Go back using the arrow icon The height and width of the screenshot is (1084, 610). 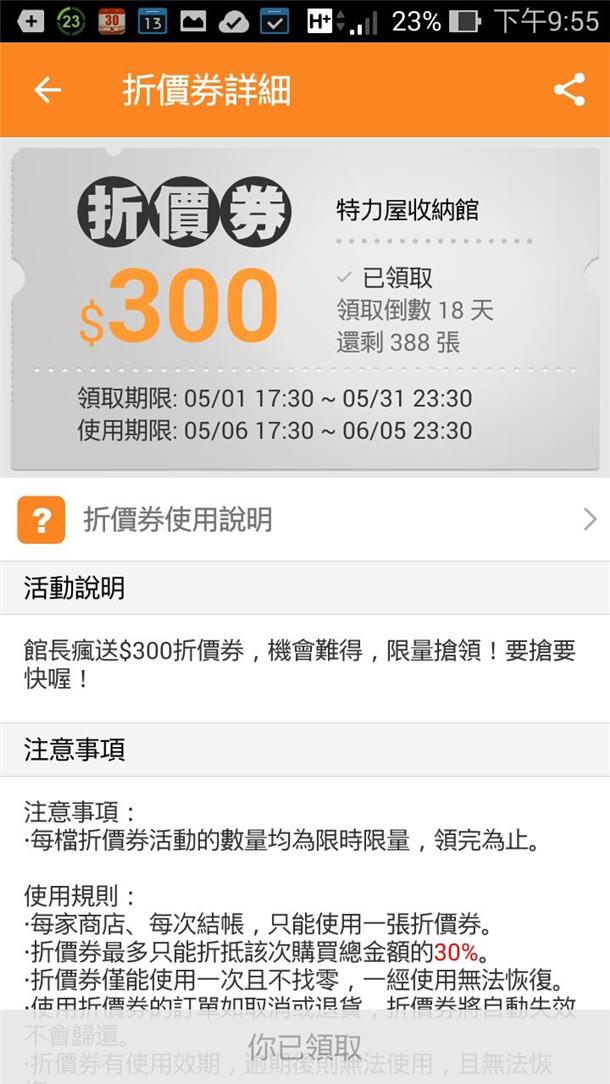(47, 90)
